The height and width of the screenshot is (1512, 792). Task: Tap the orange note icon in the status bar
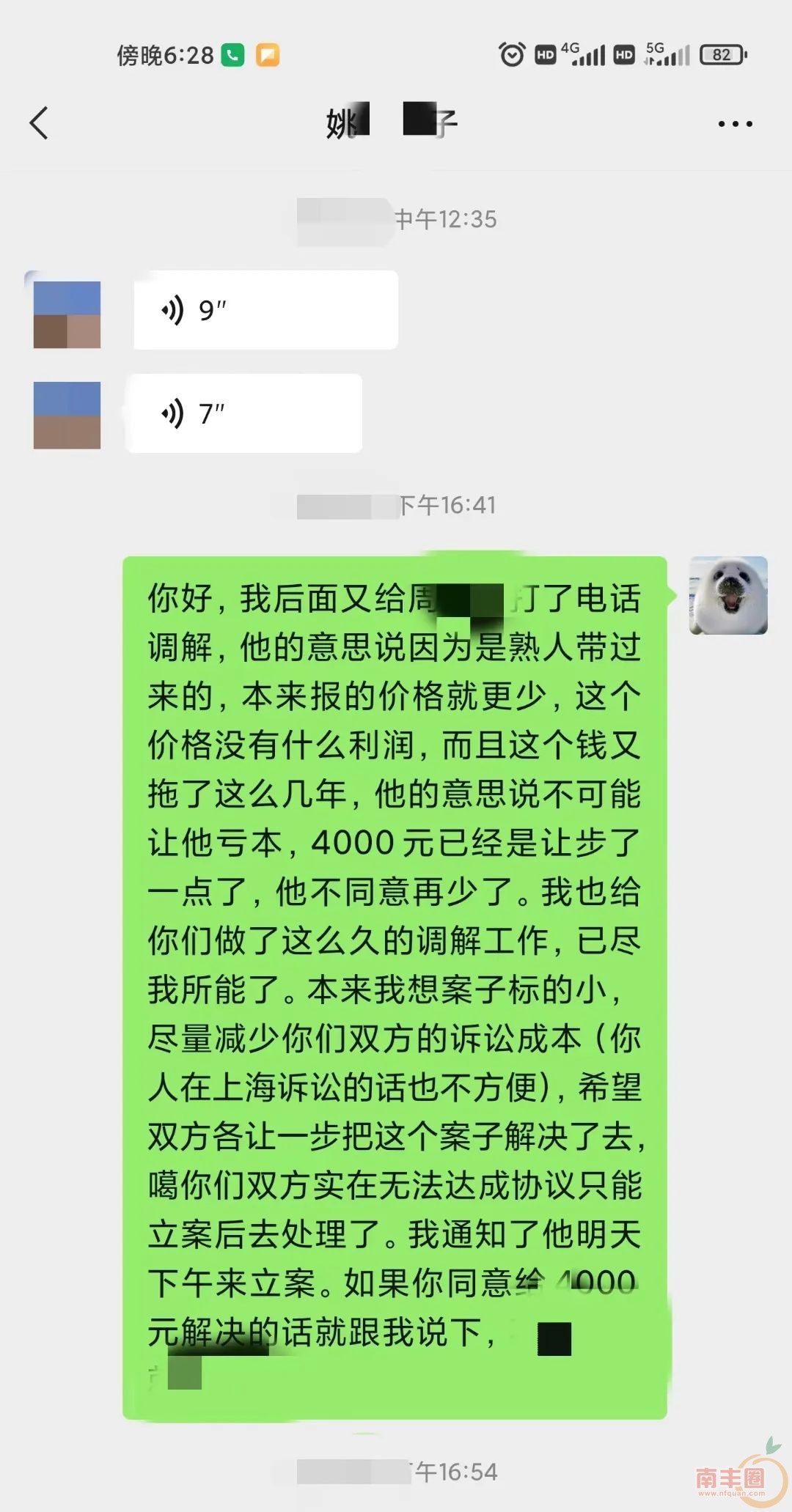pos(268,54)
